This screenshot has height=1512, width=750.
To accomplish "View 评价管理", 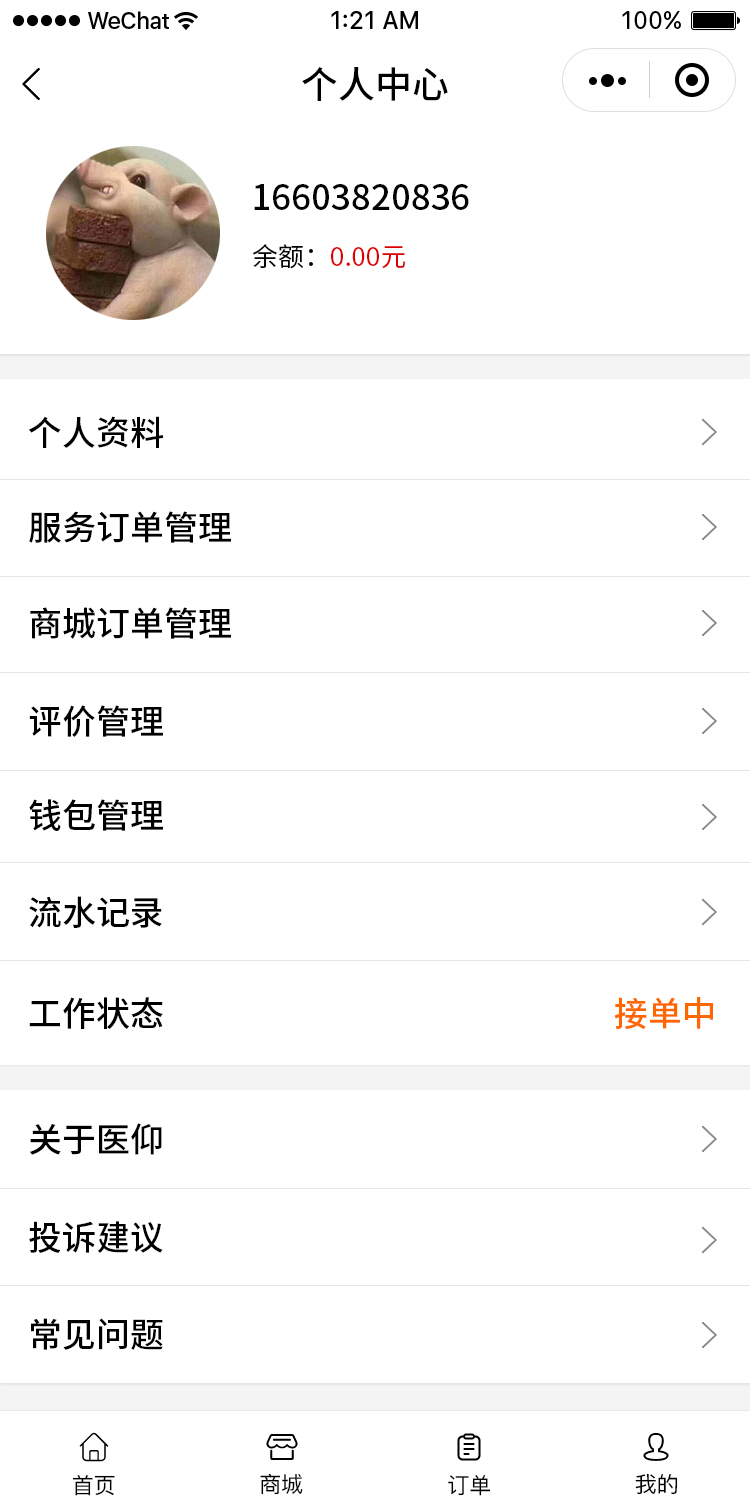I will (x=375, y=721).
